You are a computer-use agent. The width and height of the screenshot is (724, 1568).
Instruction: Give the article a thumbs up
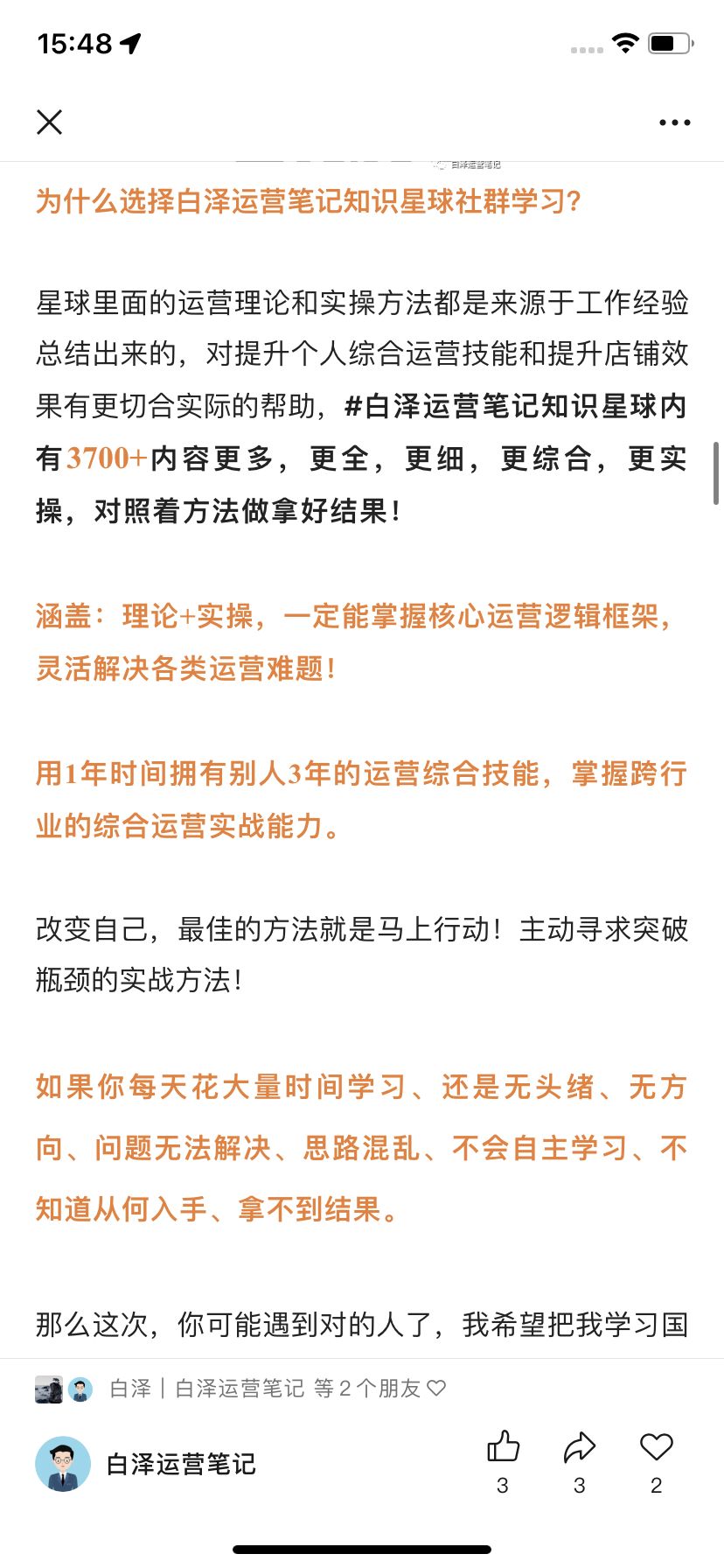click(x=503, y=1448)
